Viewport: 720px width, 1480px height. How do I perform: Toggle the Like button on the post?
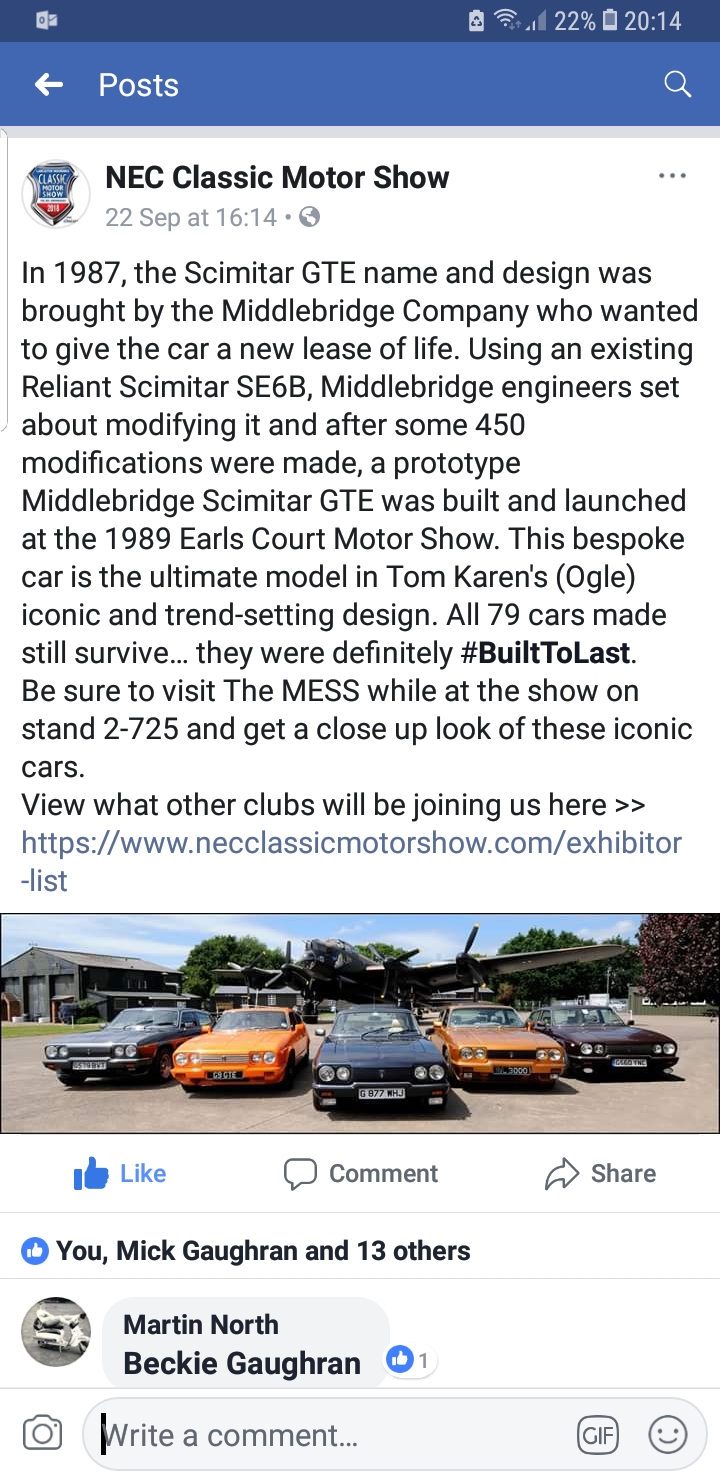coord(120,1174)
